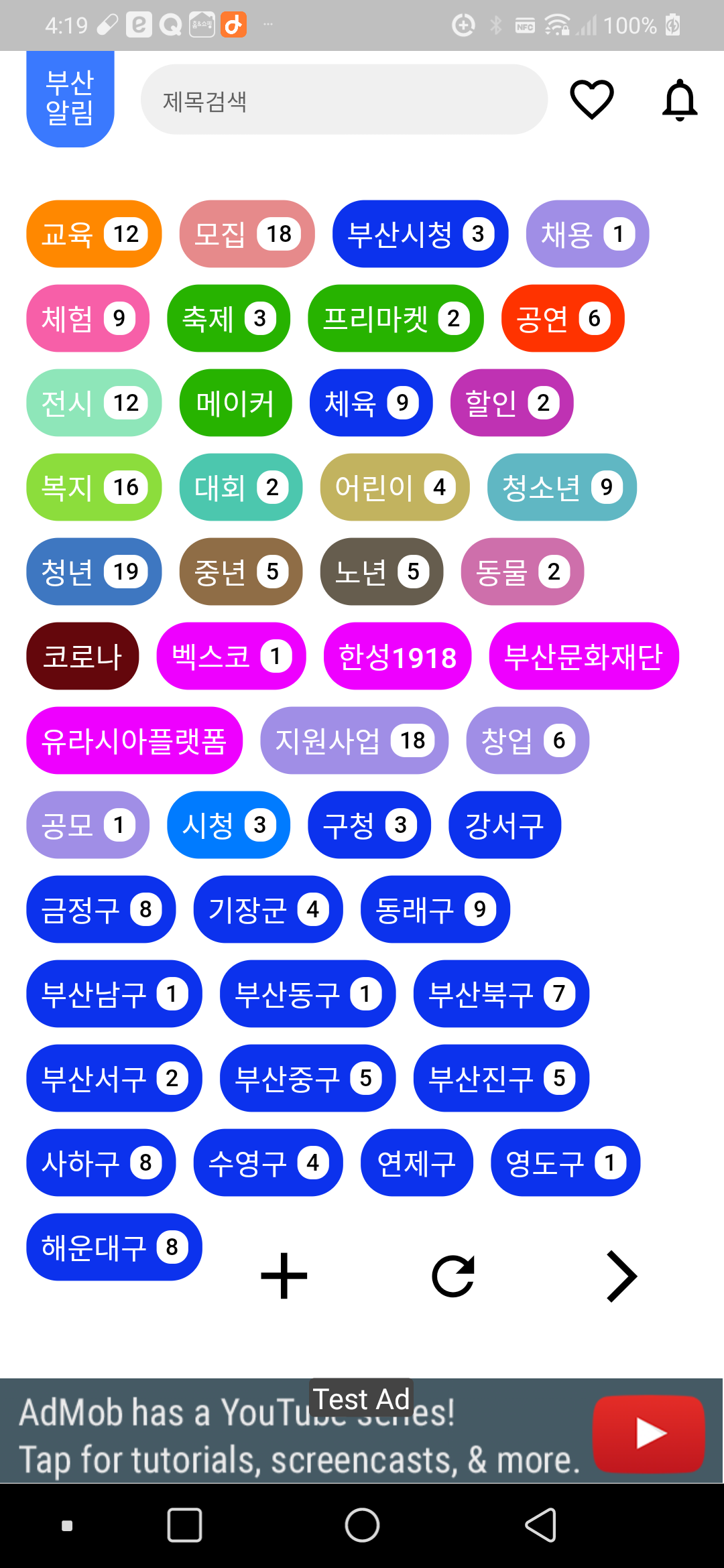Open the notifications bell
The image size is (724, 1568).
(679, 100)
